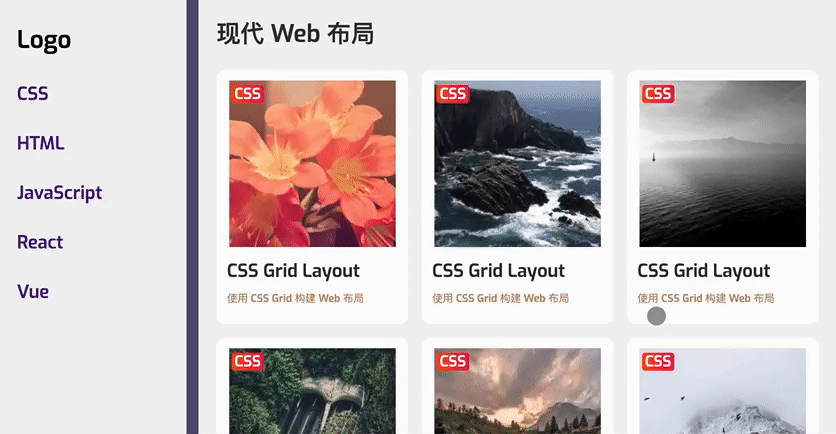Open the card with the orange flowers photo
836x434 pixels.
(312, 164)
